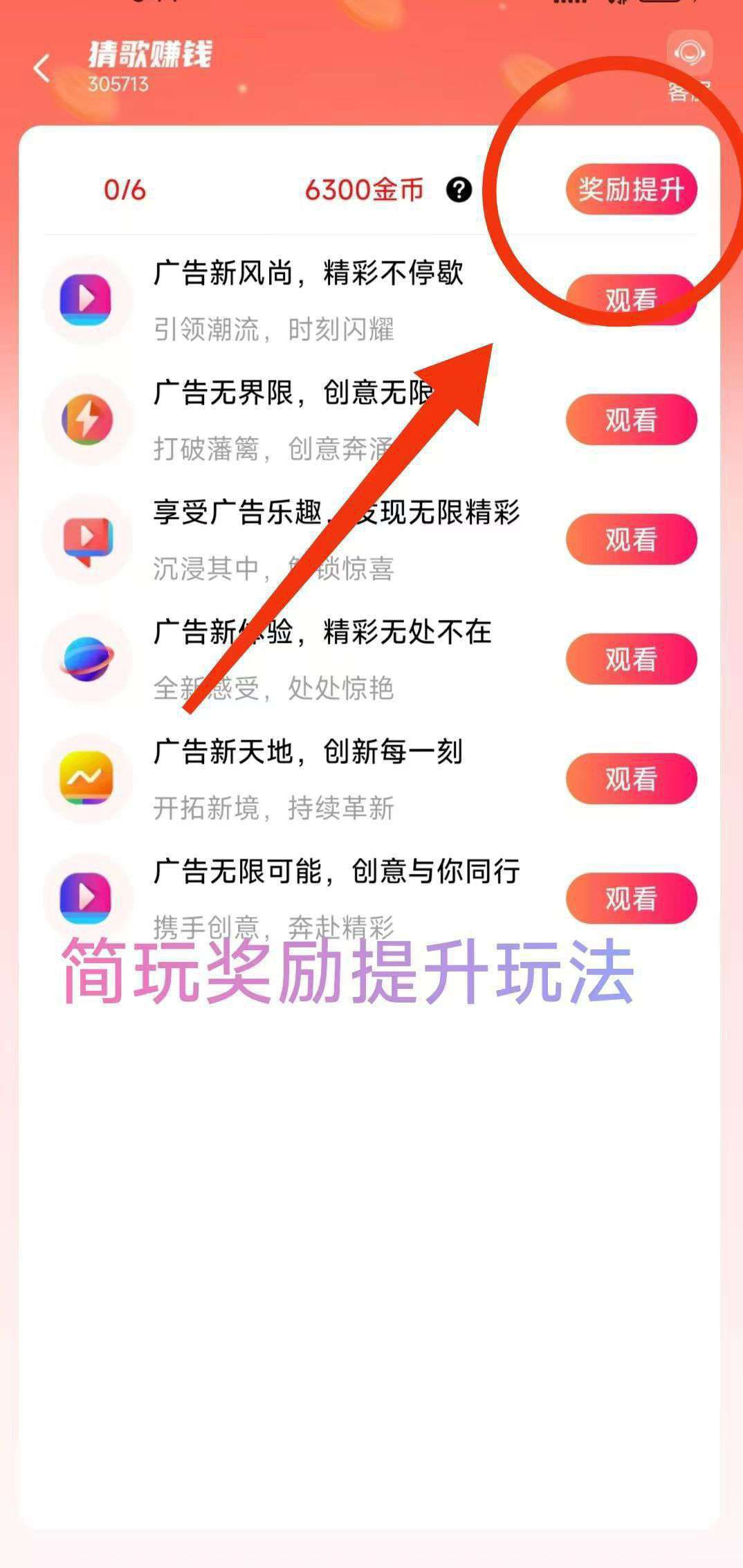Screen dimensions: 743x1568
Task: Tap 观看 for 享受广告乐趣
Action: (x=630, y=540)
